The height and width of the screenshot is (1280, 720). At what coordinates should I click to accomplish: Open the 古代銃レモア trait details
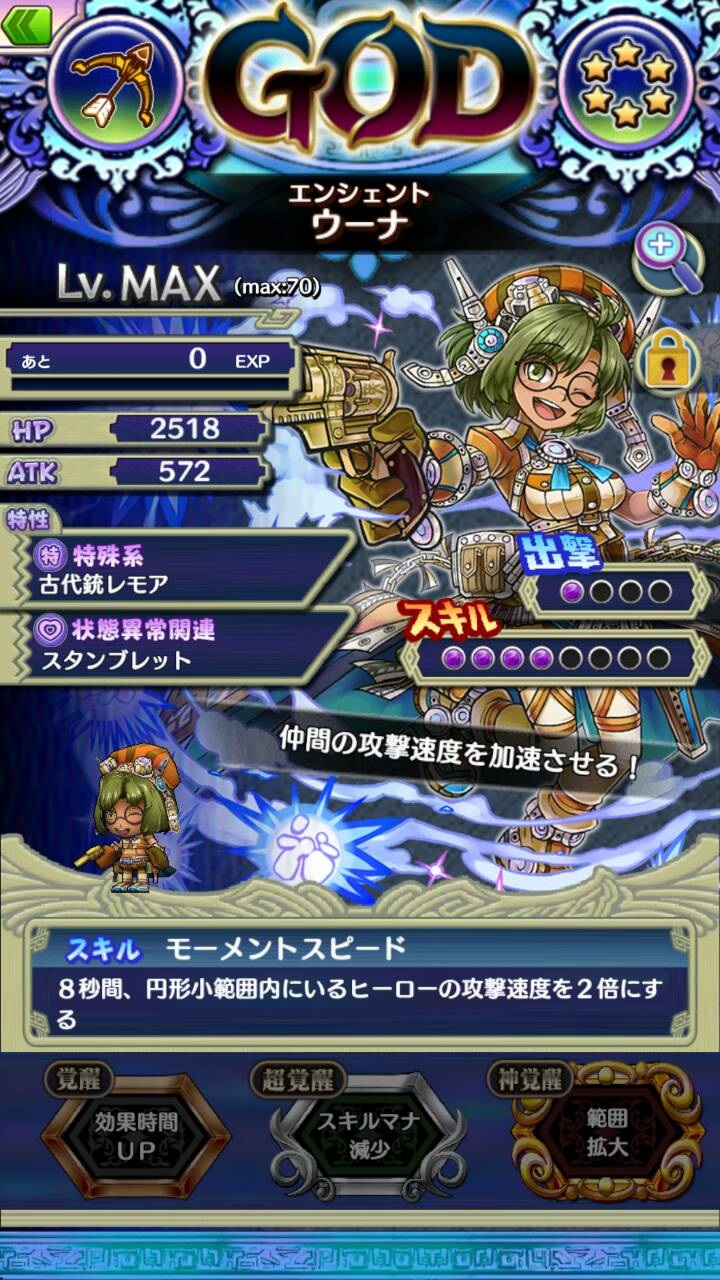pyautogui.click(x=180, y=571)
